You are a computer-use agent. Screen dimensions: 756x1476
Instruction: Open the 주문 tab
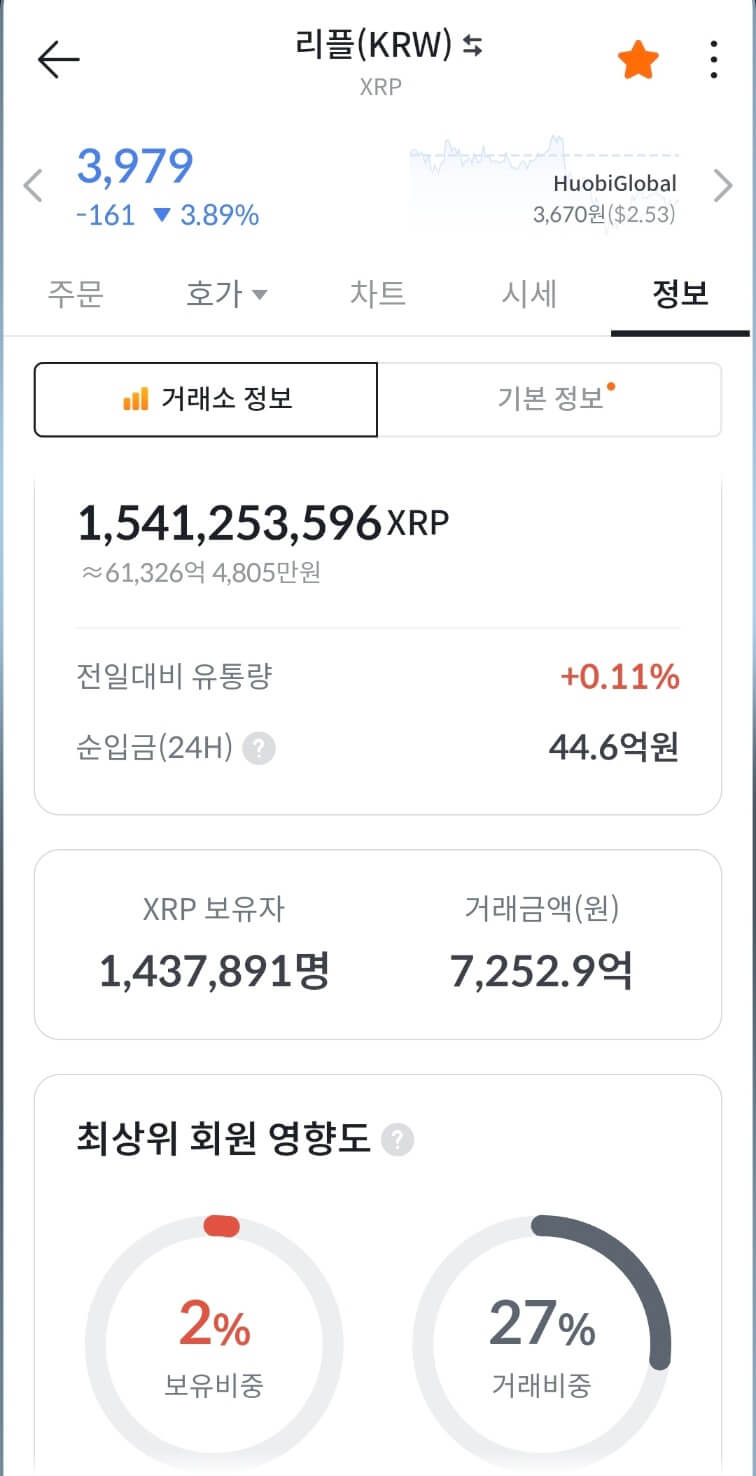75,293
